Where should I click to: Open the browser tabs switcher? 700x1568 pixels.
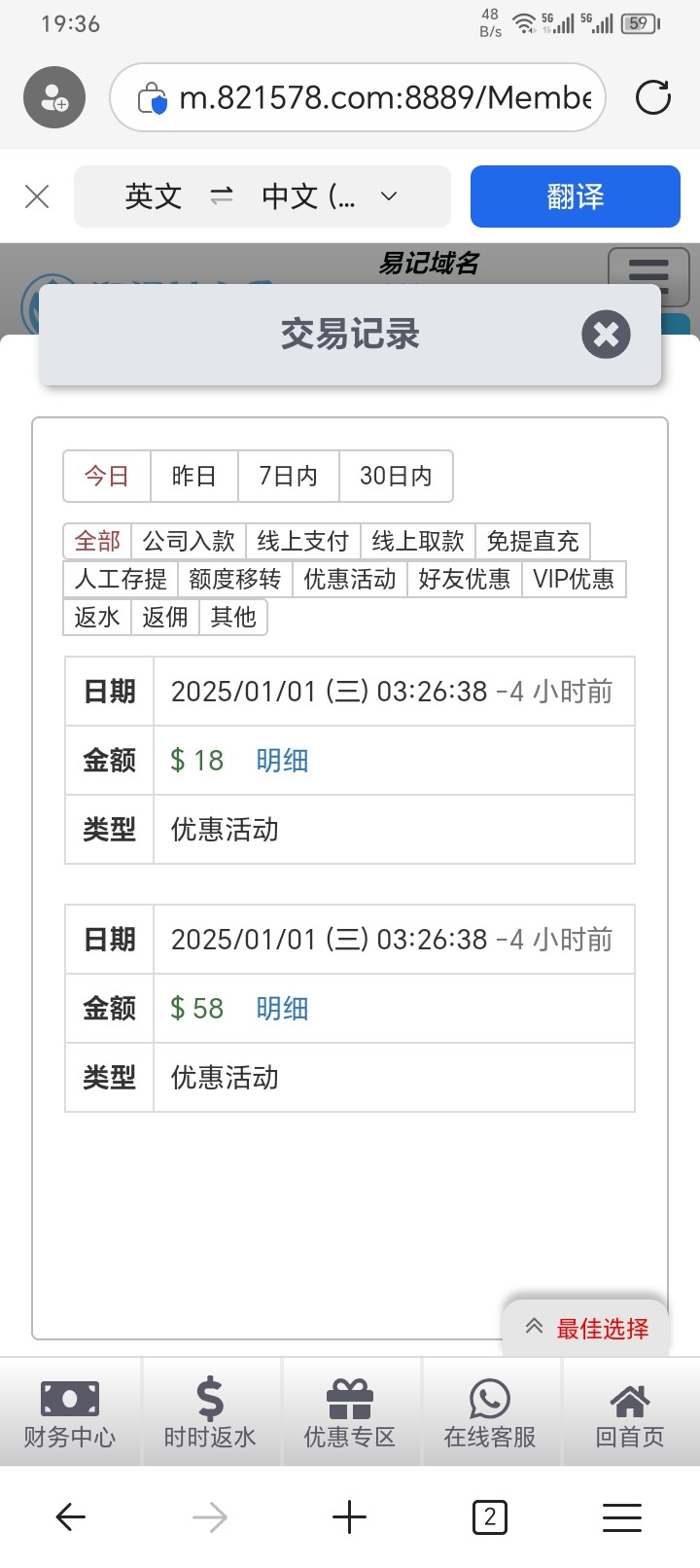click(x=489, y=1516)
